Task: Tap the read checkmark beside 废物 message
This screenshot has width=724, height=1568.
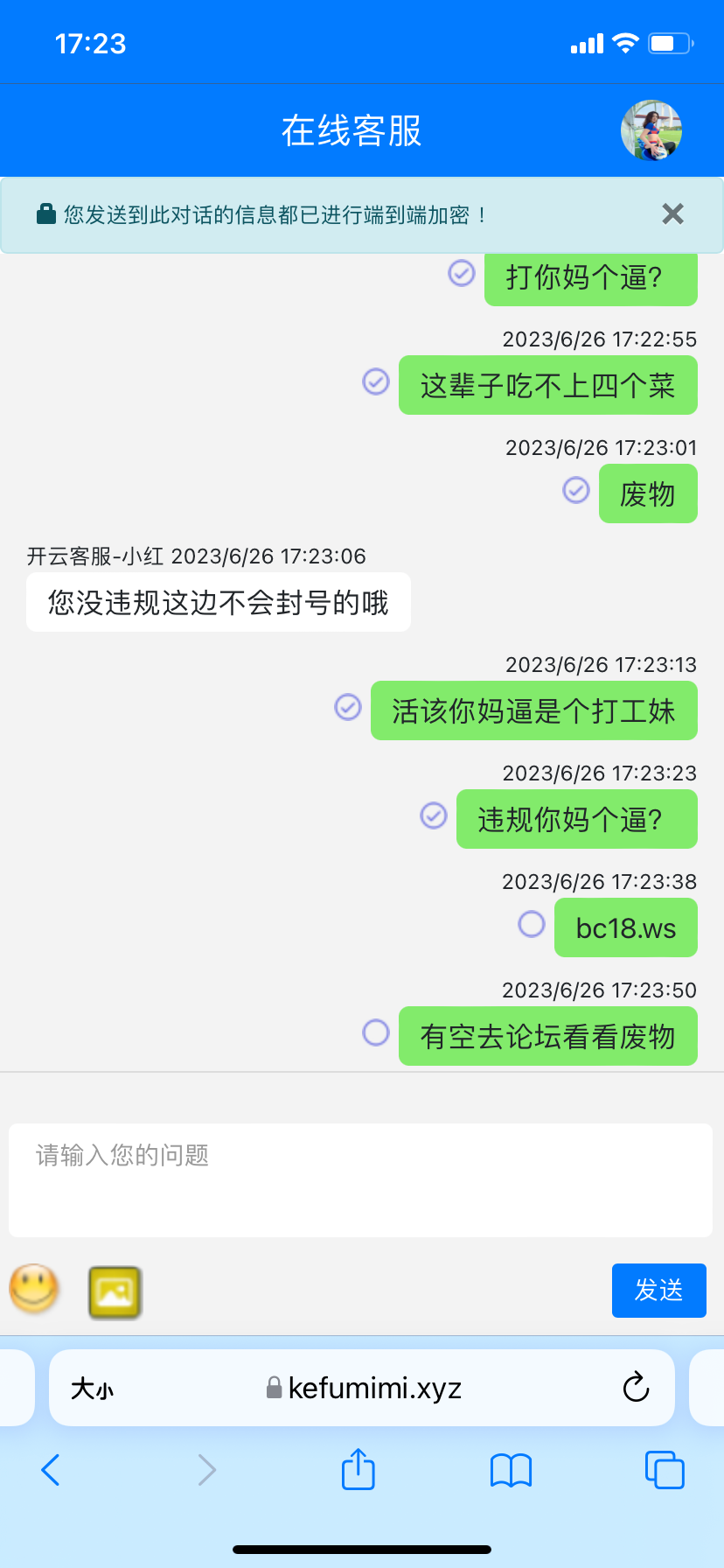Action: [575, 491]
